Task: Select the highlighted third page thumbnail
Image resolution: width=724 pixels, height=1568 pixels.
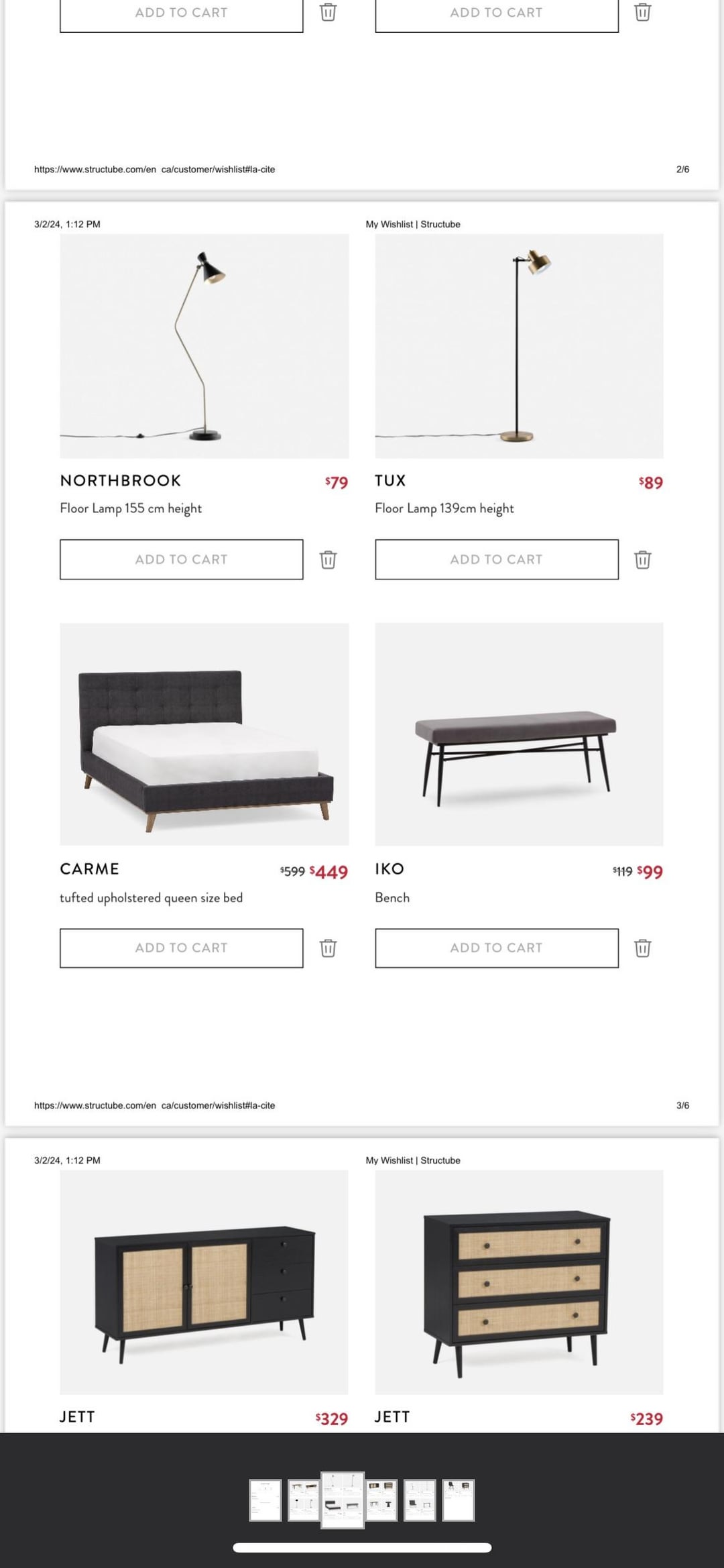Action: (x=343, y=1500)
